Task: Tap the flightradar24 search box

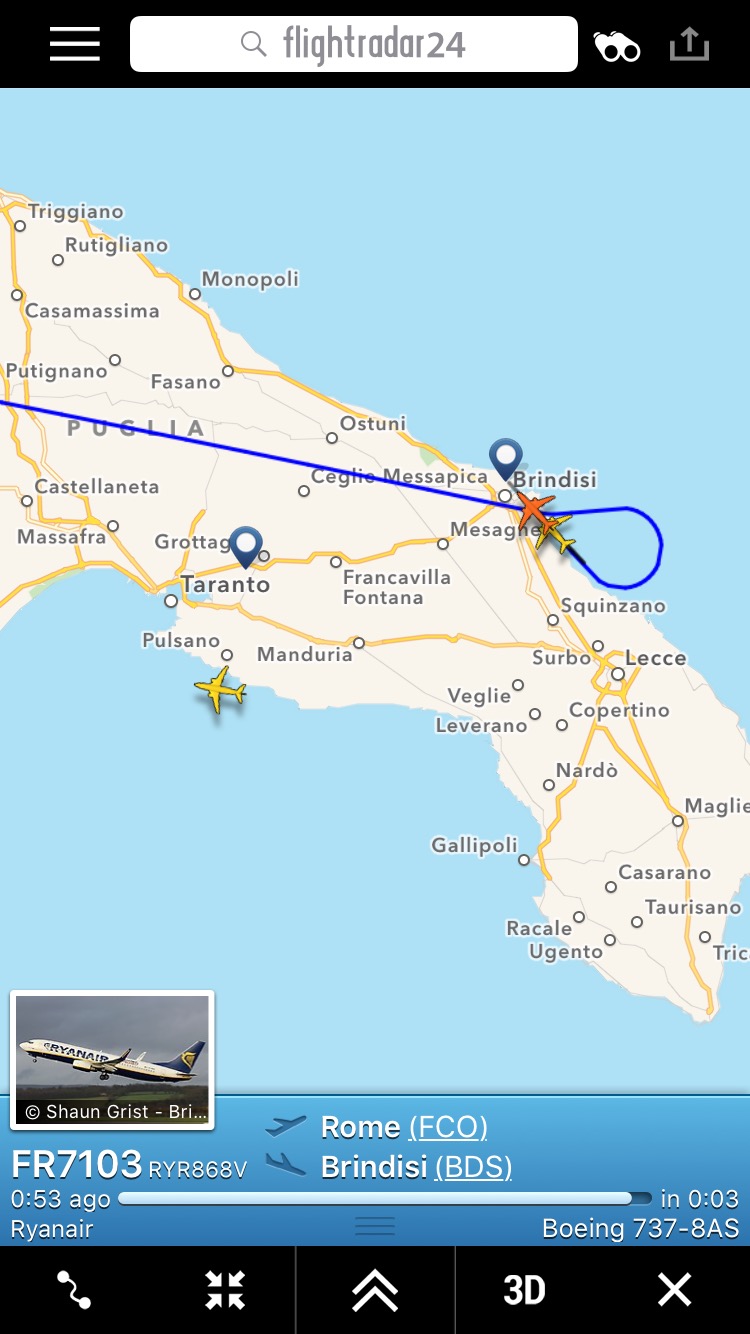Action: click(x=354, y=44)
